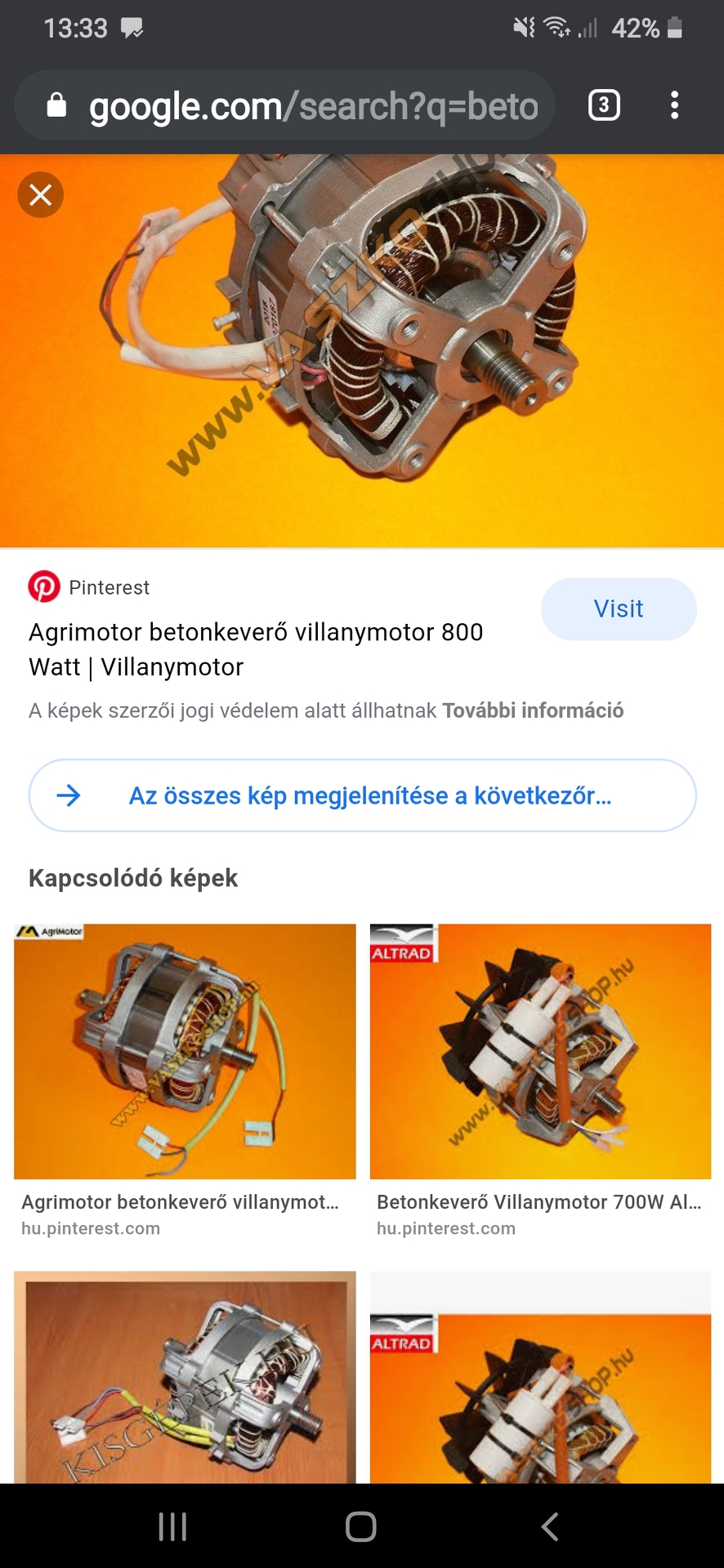Open Chrome's three-dot overflow menu
Image resolution: width=724 pixels, height=1568 pixels.
[x=674, y=105]
